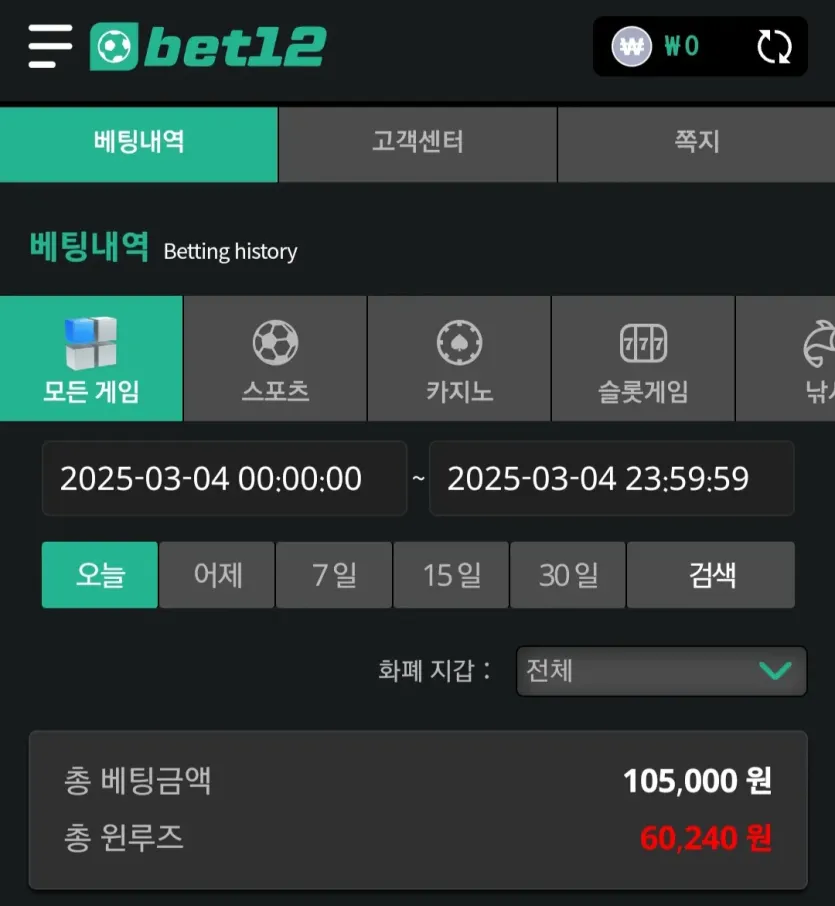Open the 쪽지 tab

[x=696, y=144]
